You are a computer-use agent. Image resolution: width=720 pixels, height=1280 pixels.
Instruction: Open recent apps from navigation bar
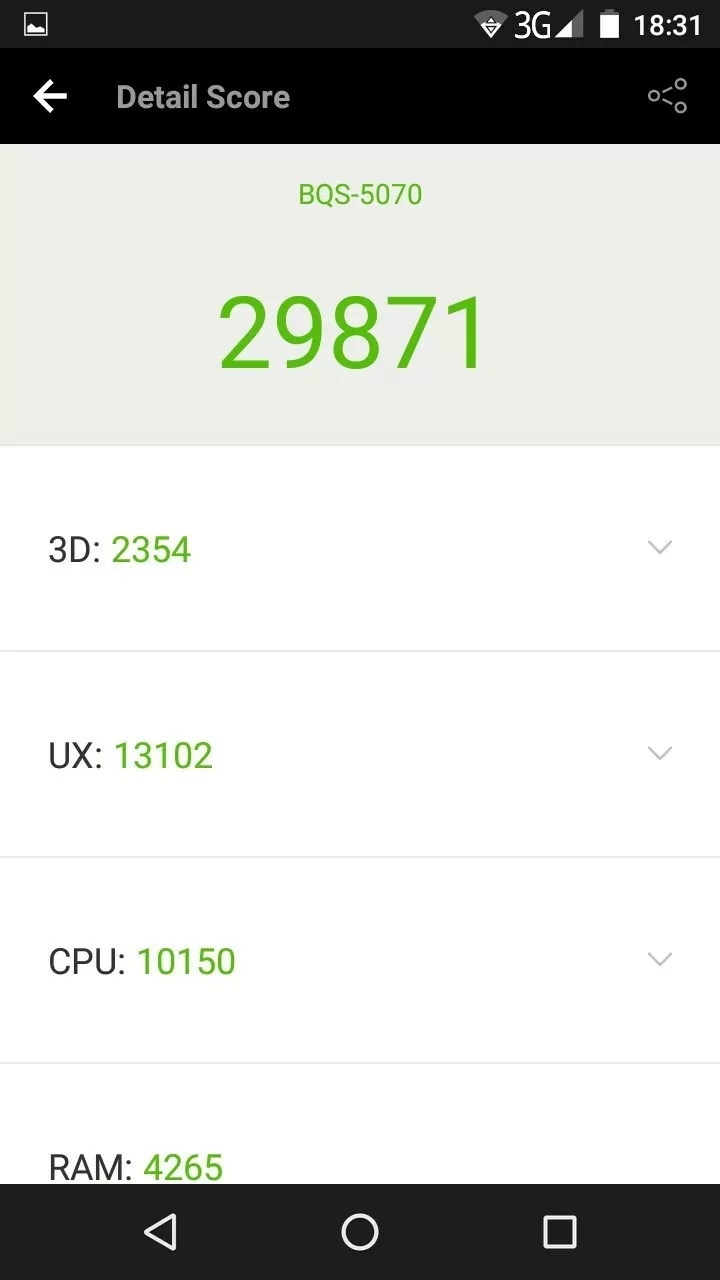559,1232
